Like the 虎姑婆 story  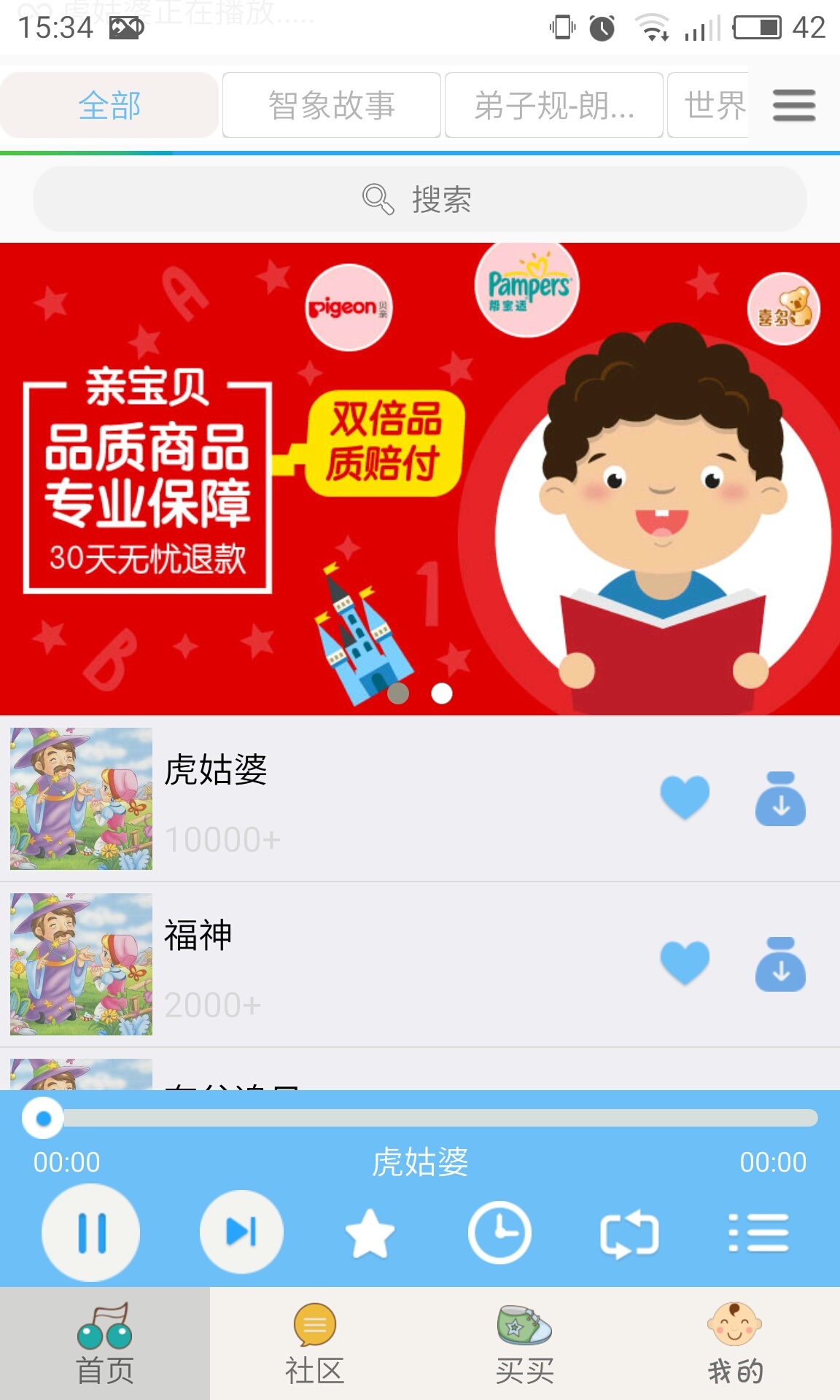pyautogui.click(x=685, y=797)
